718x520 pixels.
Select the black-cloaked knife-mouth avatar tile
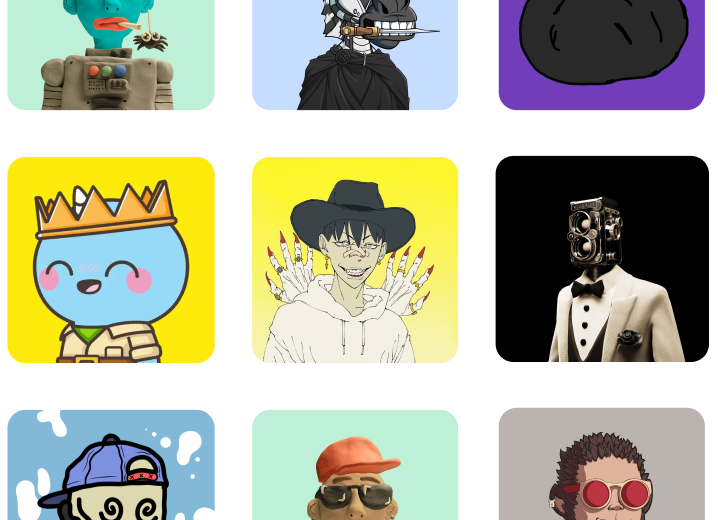click(355, 54)
